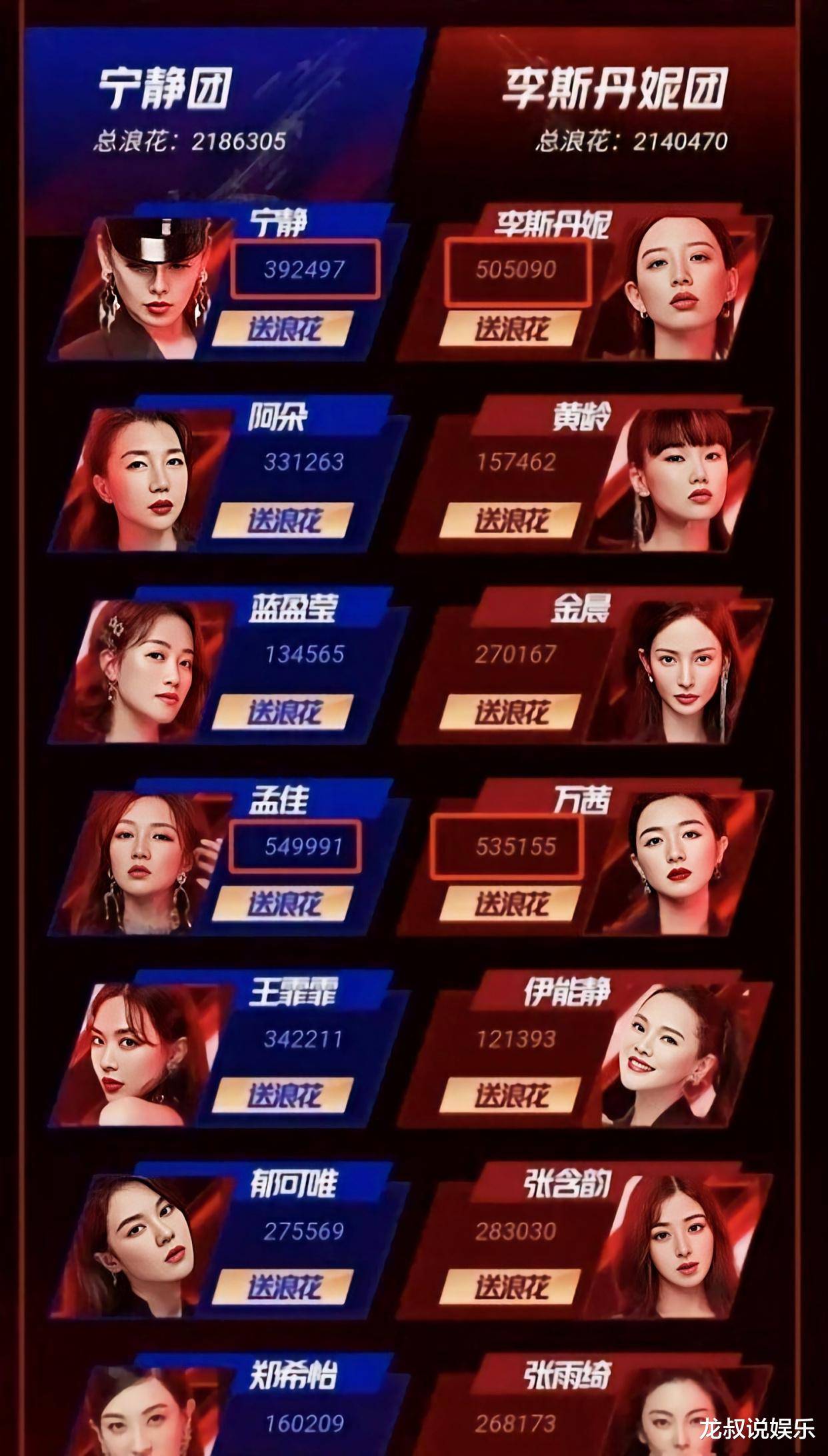Send waves to 金晨
Screen dimensions: 828x1456
pyautogui.click(x=511, y=712)
